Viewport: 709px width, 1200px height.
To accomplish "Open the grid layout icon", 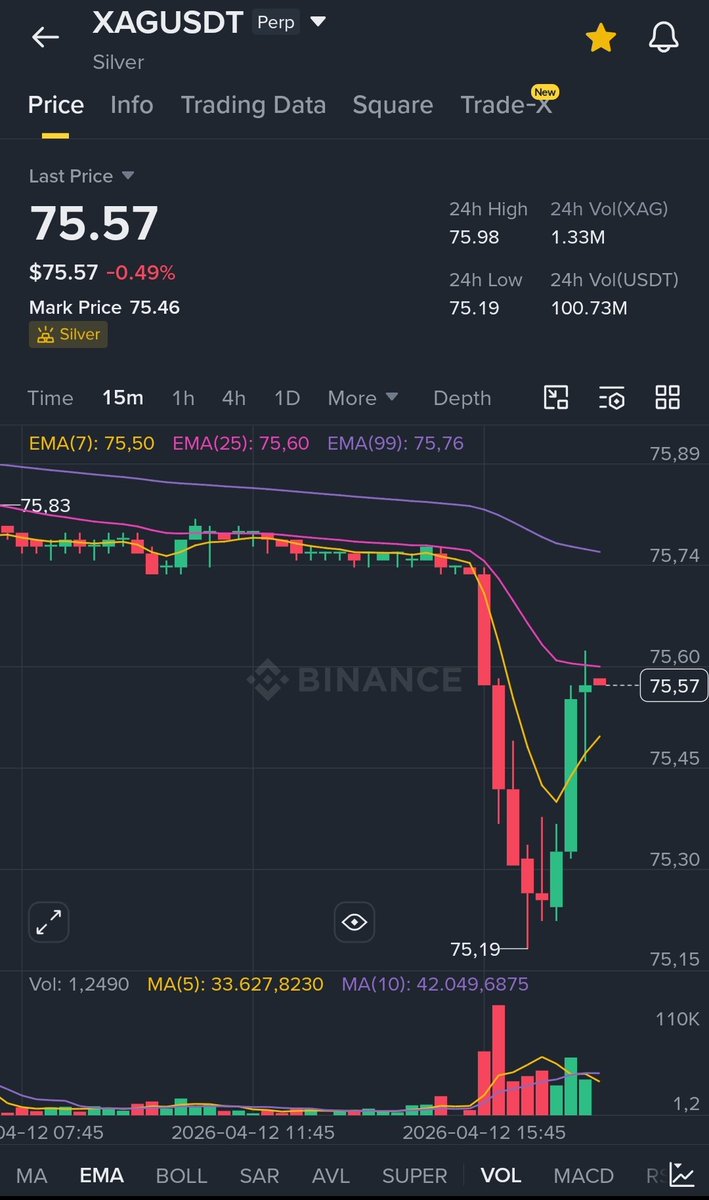I will click(x=667, y=397).
